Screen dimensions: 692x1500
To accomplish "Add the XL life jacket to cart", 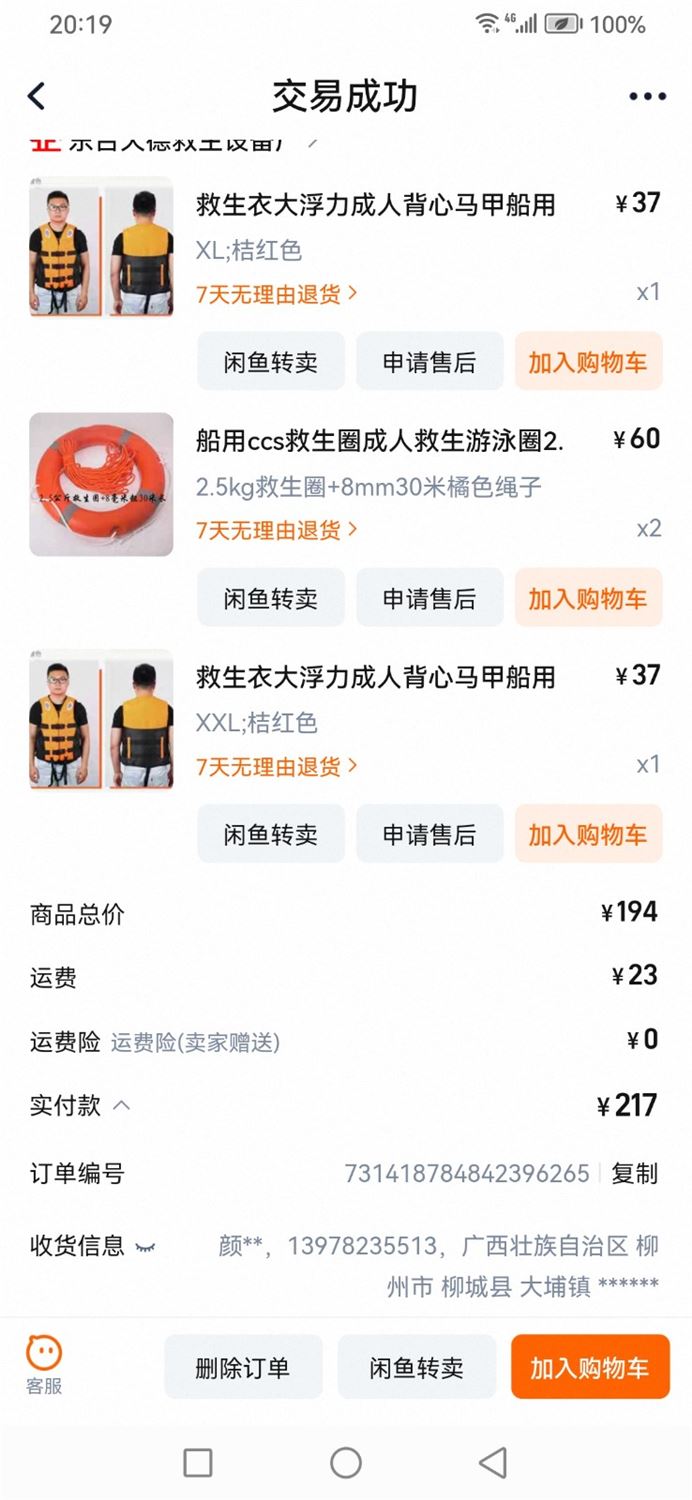I will click(588, 362).
